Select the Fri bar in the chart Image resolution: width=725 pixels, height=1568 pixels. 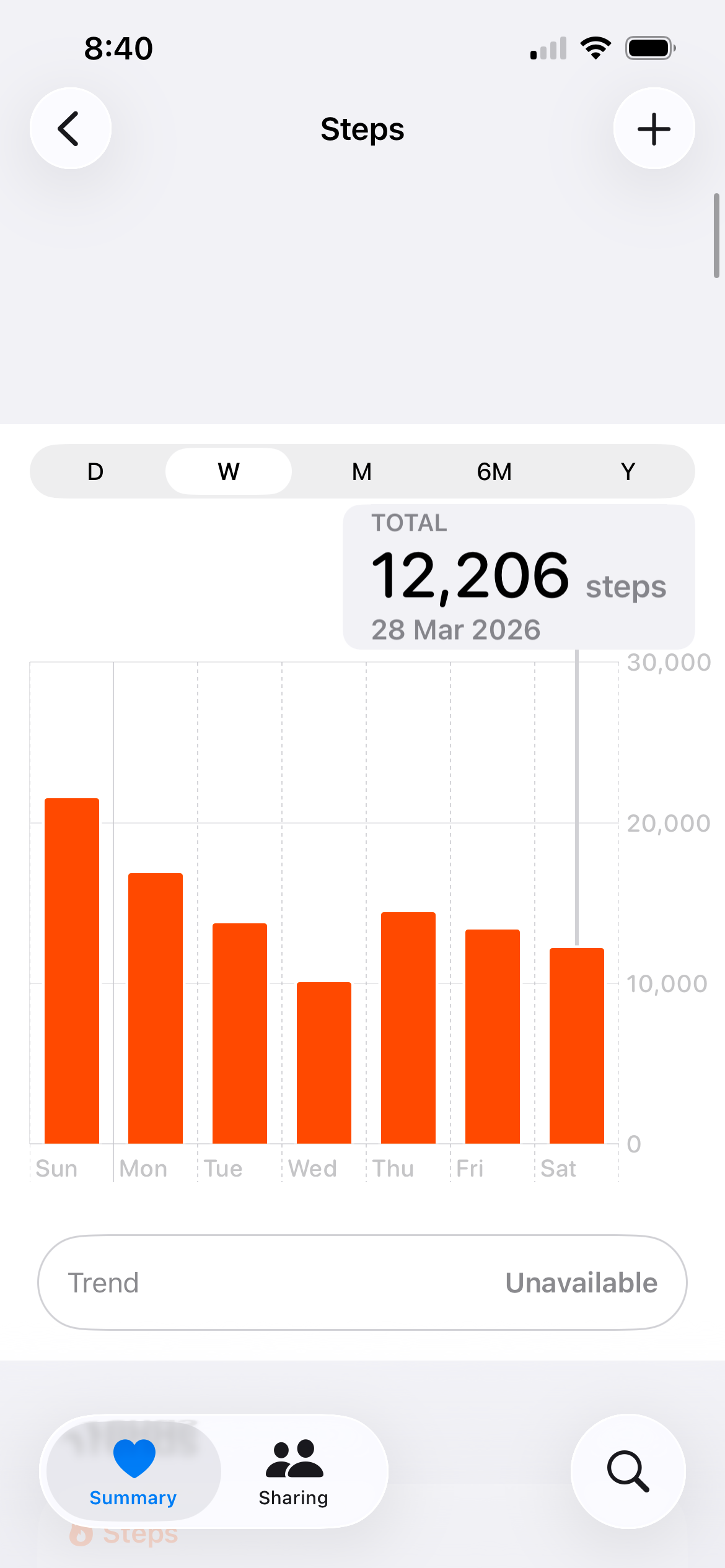pyautogui.click(x=493, y=1037)
